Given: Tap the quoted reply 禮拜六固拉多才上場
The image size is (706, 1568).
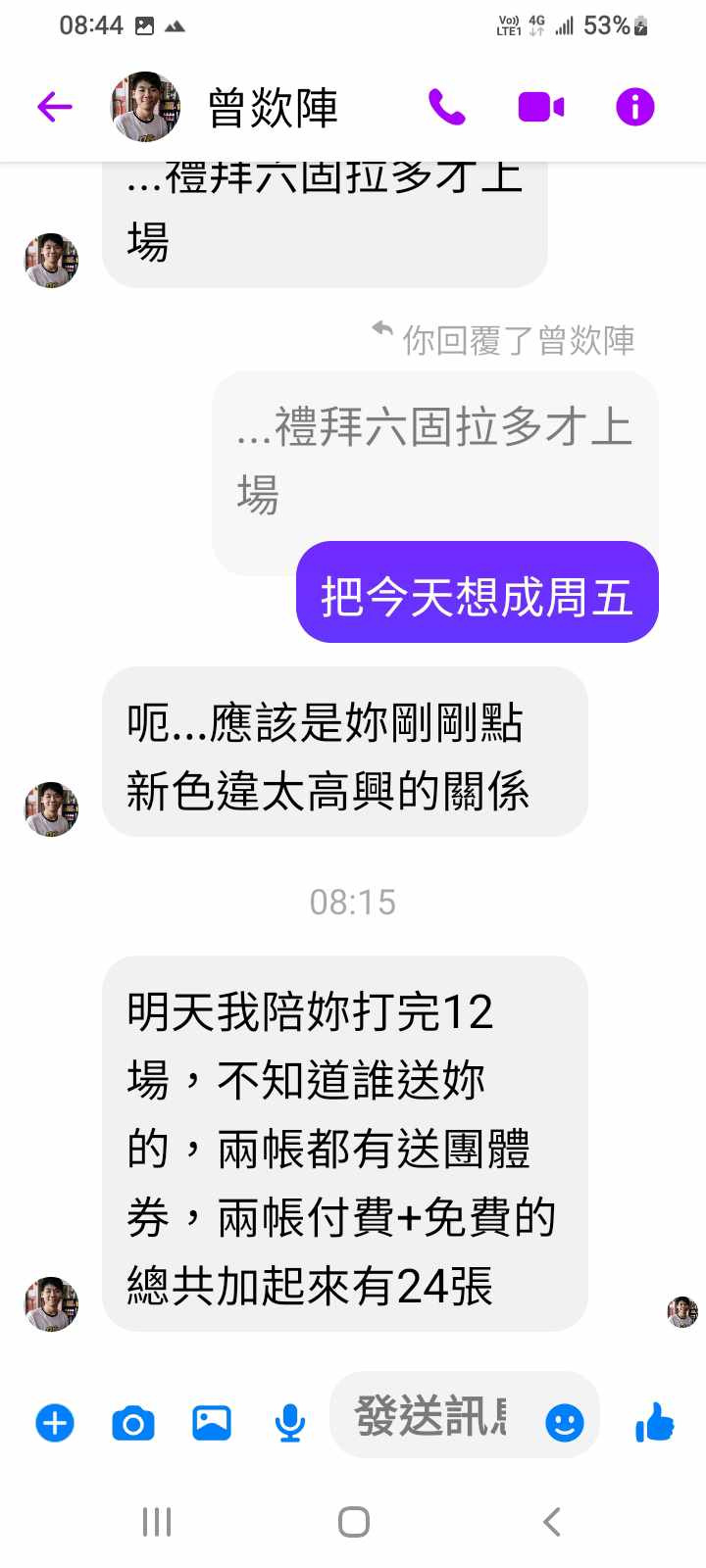Looking at the screenshot, I should click(433, 461).
